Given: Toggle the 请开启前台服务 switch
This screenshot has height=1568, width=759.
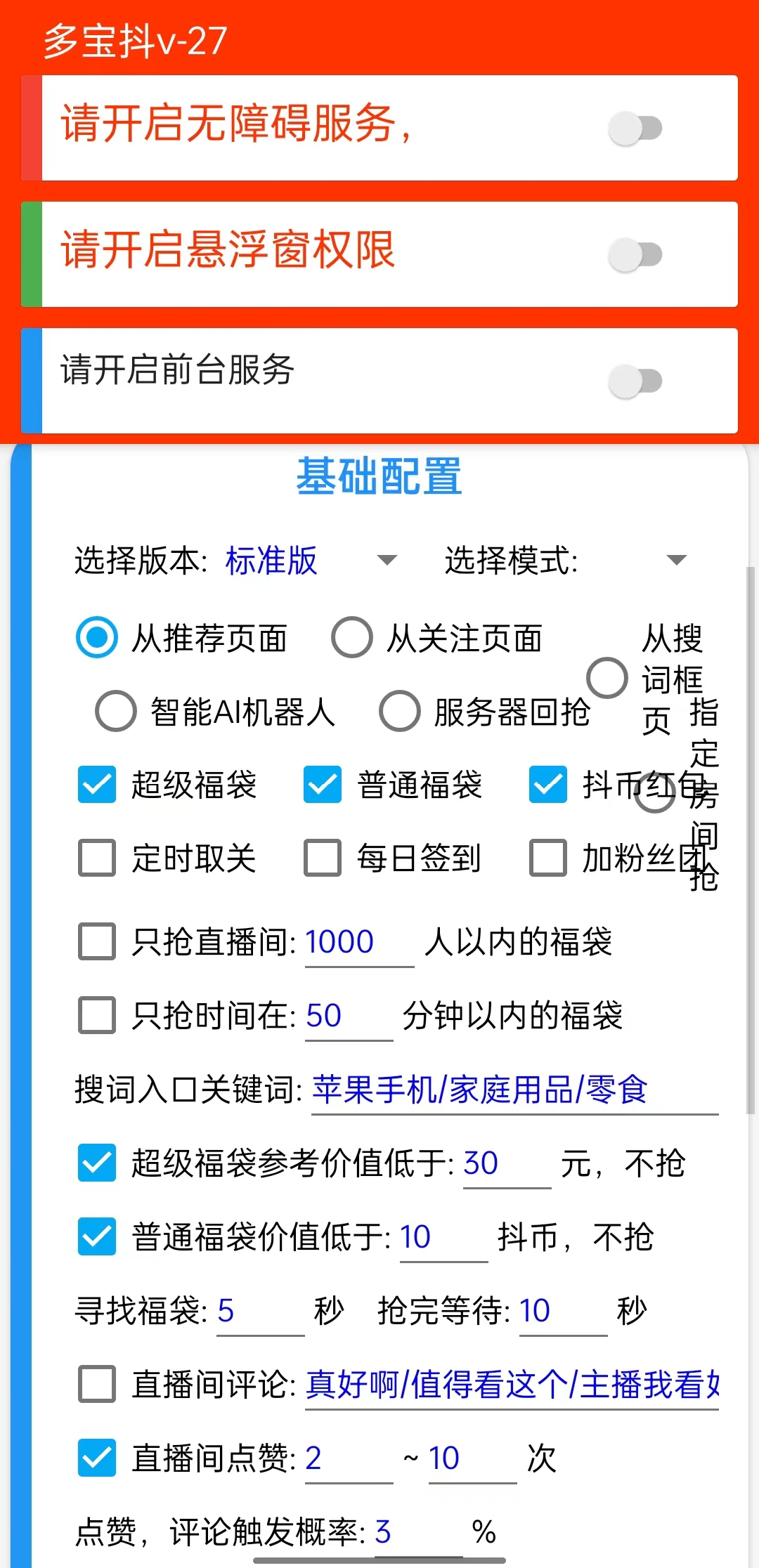Looking at the screenshot, I should coord(635,381).
